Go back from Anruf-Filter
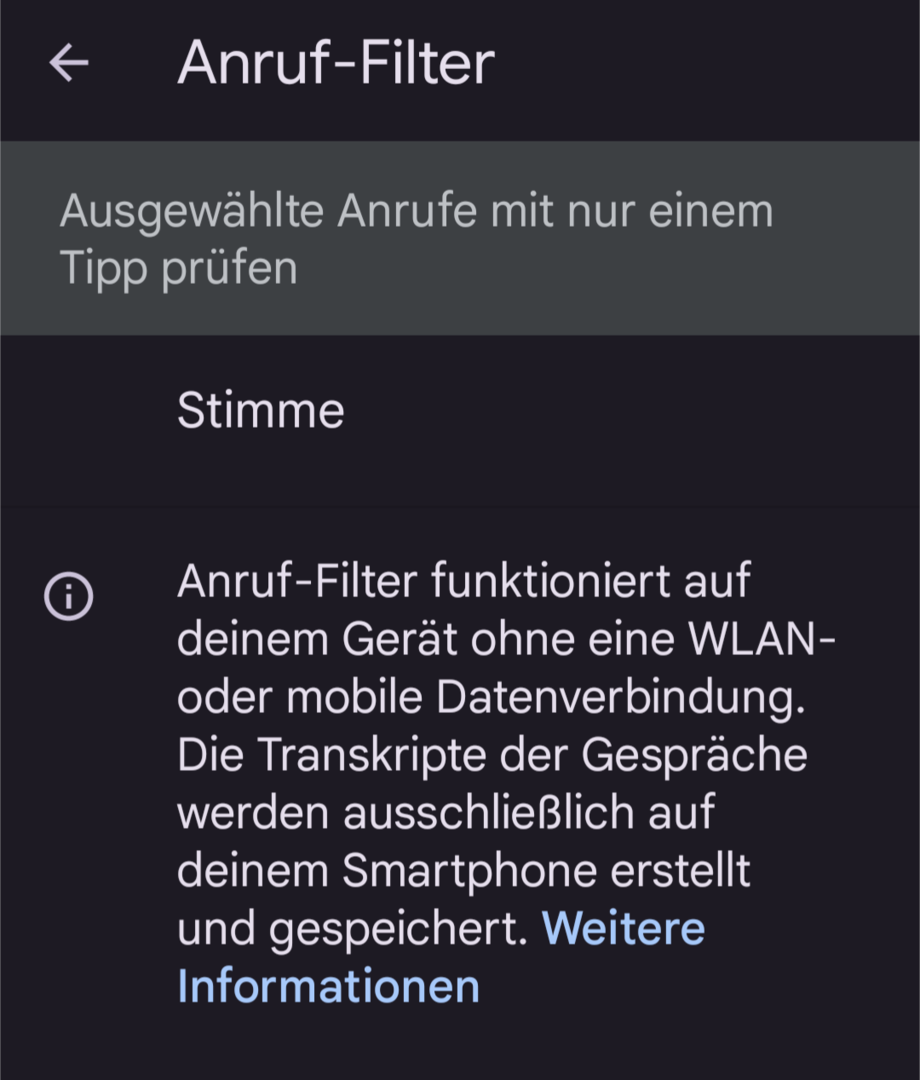The image size is (920, 1080). click(68, 64)
